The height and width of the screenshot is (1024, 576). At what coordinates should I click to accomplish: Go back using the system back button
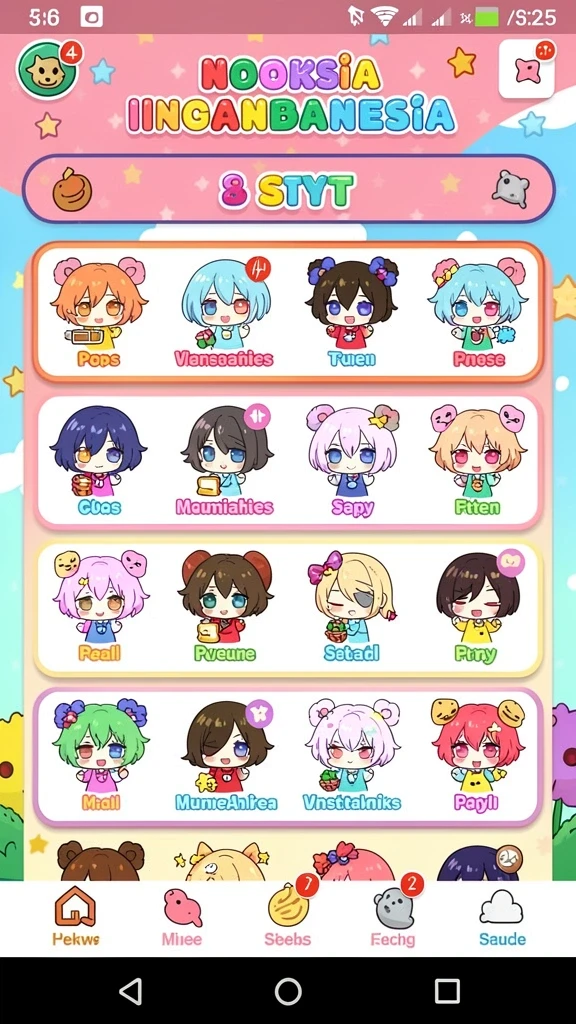point(131,991)
